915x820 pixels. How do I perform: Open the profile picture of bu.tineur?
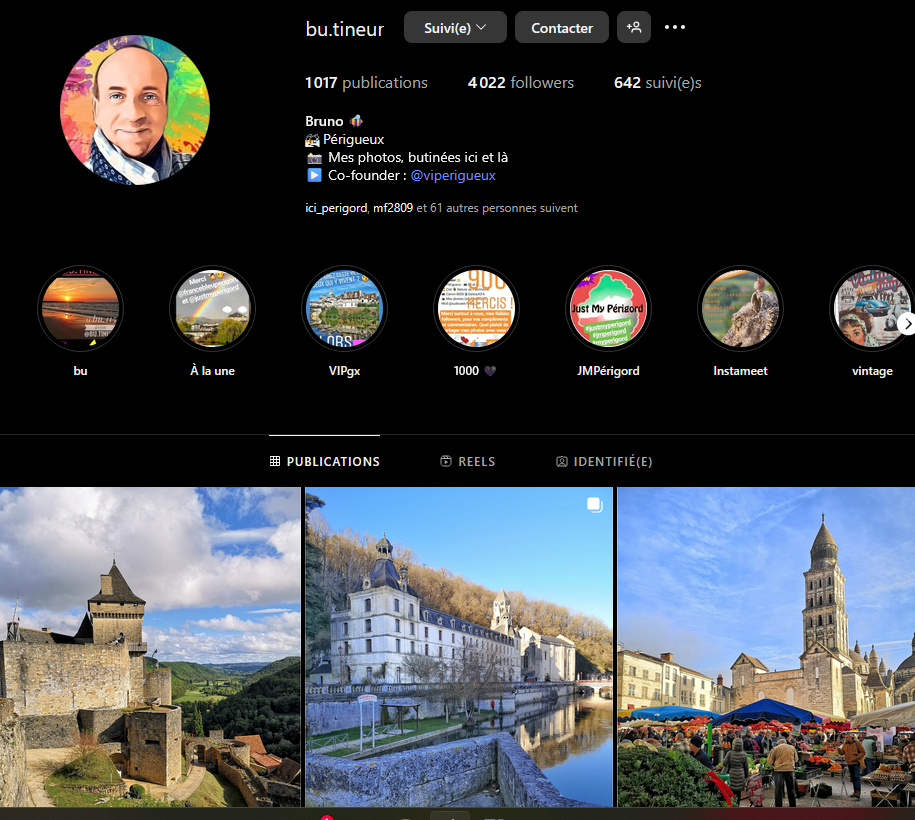(135, 111)
